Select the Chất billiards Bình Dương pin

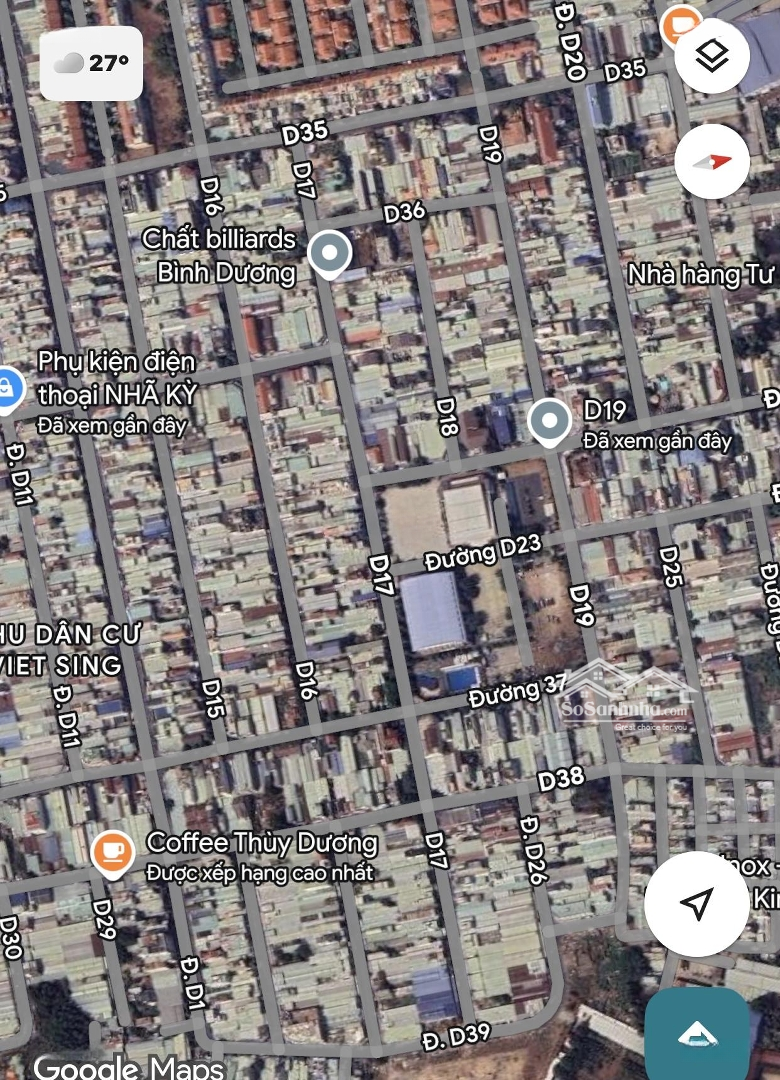click(x=329, y=254)
